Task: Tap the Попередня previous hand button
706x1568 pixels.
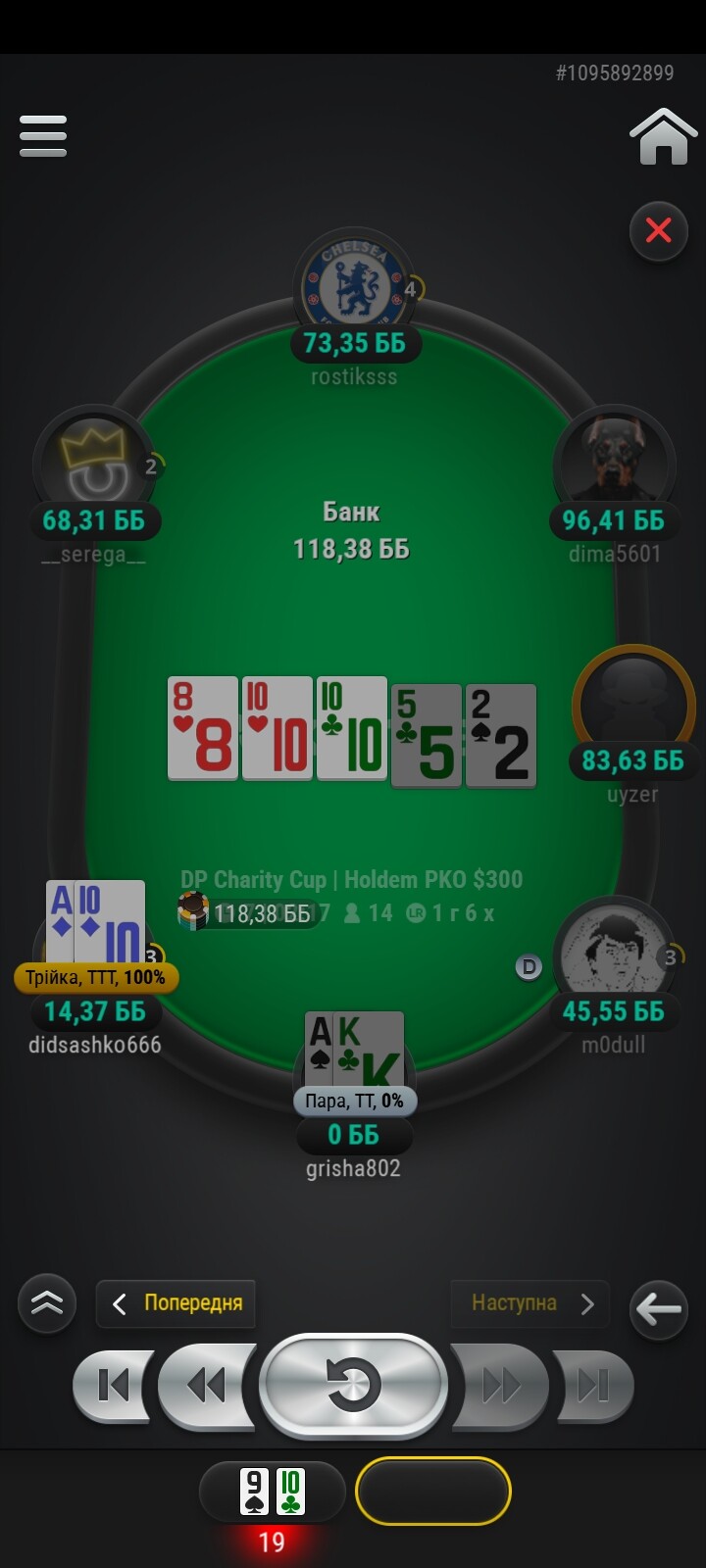Action: pyautogui.click(x=176, y=1303)
